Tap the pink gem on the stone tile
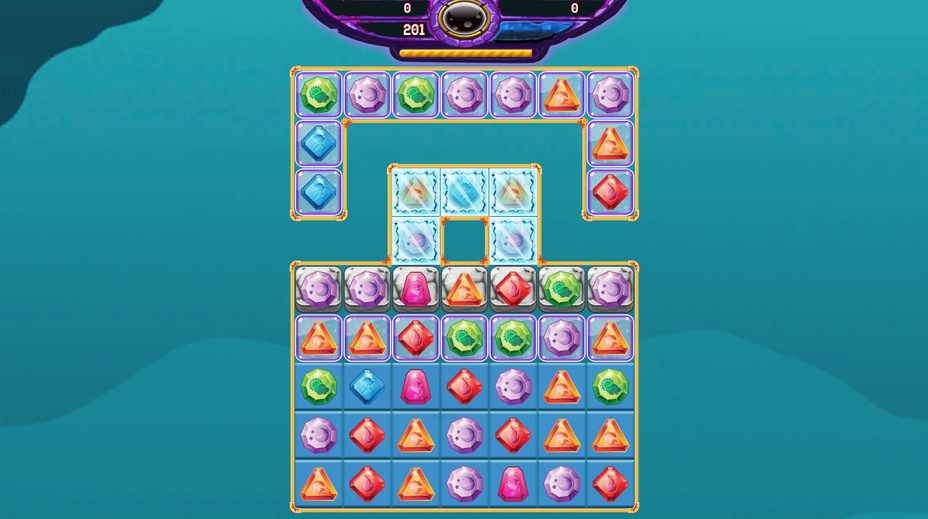Screen dimensions: 928x519 point(415,289)
